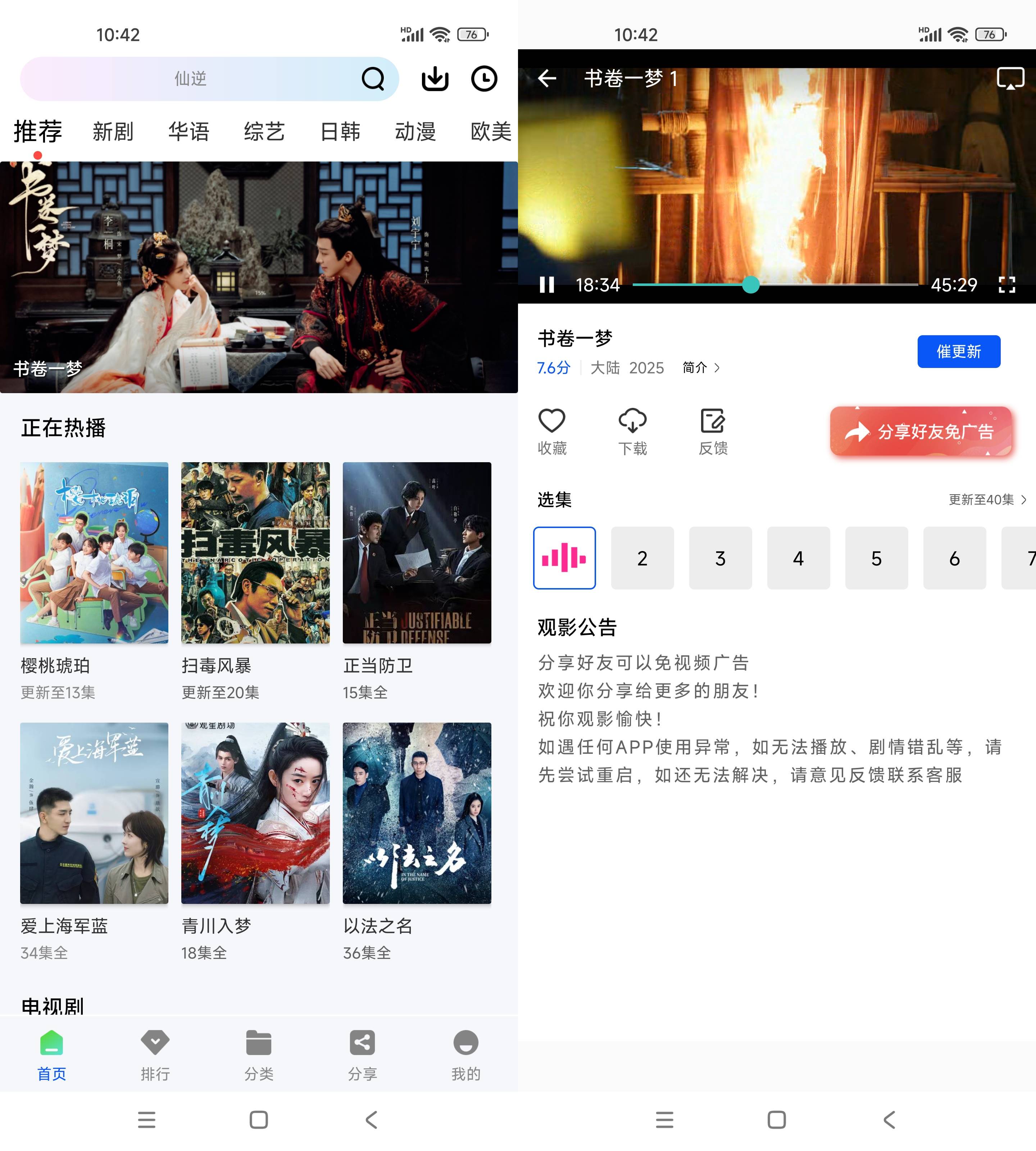
Task: Go back from the video player
Action: (x=547, y=78)
